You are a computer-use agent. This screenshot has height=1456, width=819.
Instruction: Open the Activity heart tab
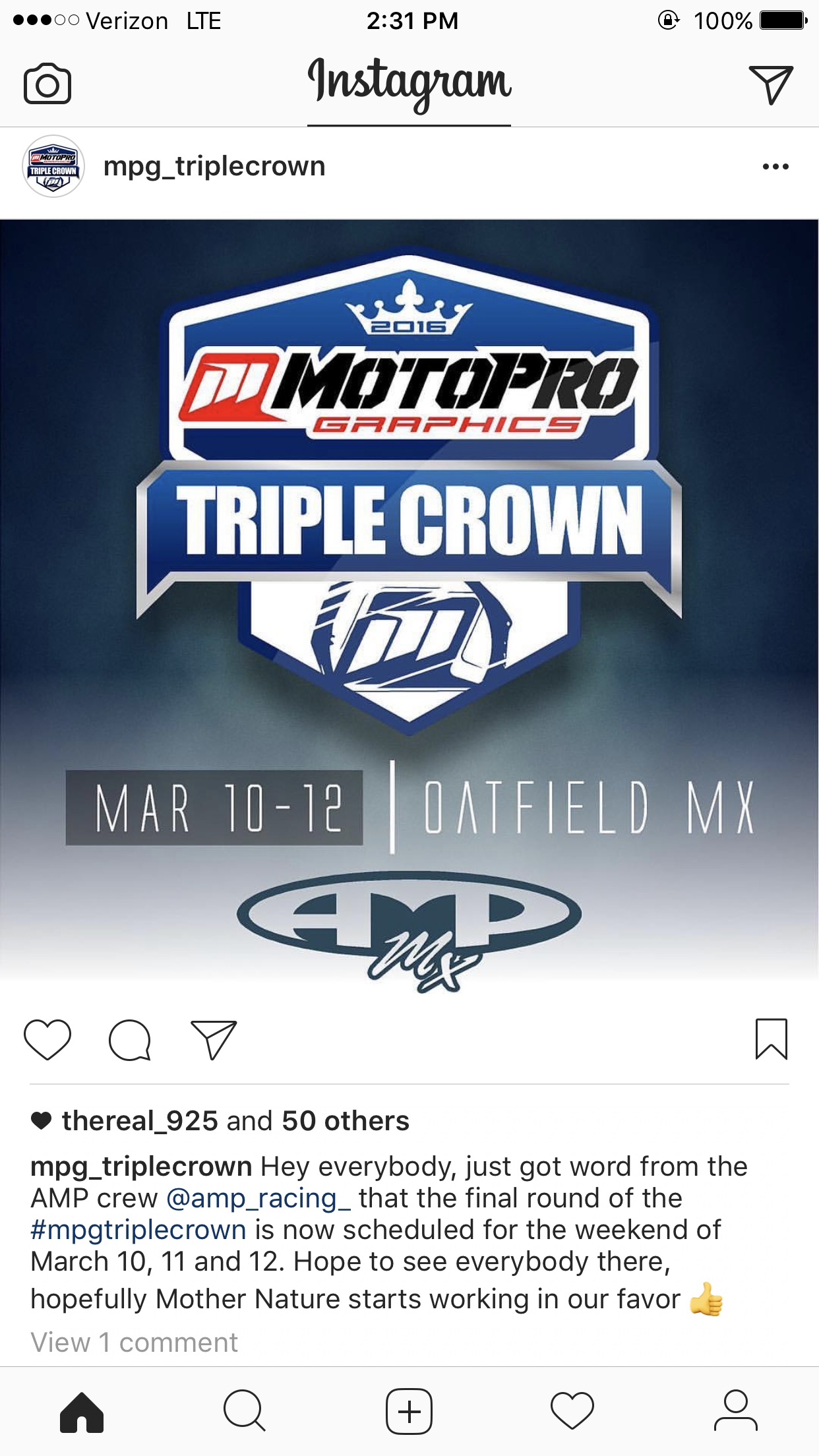pos(572,1412)
